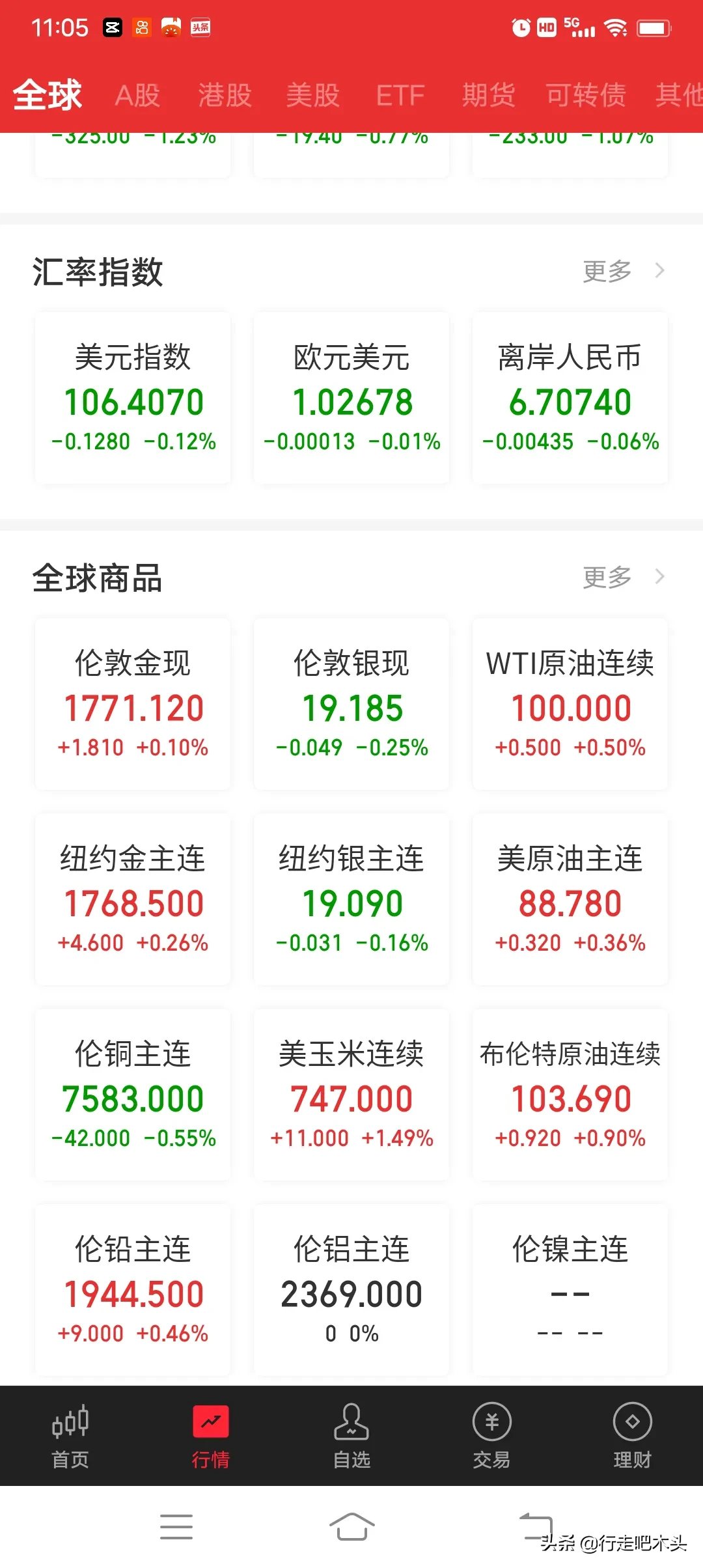The height and width of the screenshot is (1568, 703).
Task: Switch to the A股 tab
Action: 137,96
